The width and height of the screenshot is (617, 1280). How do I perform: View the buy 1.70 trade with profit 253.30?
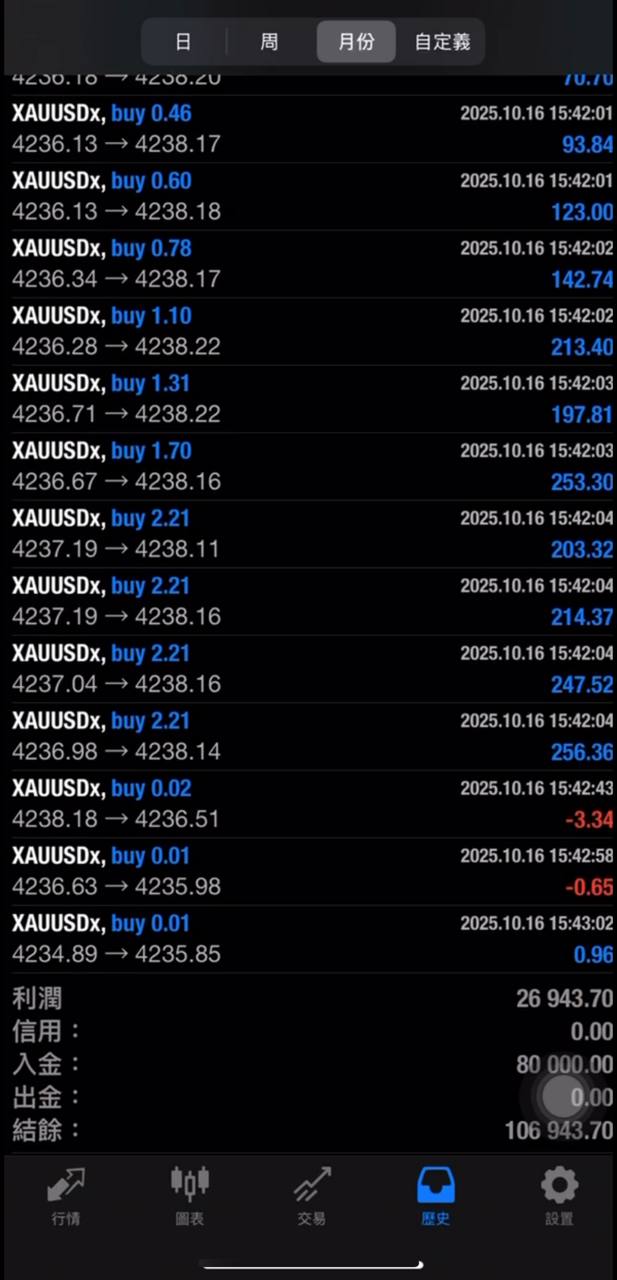tap(308, 467)
